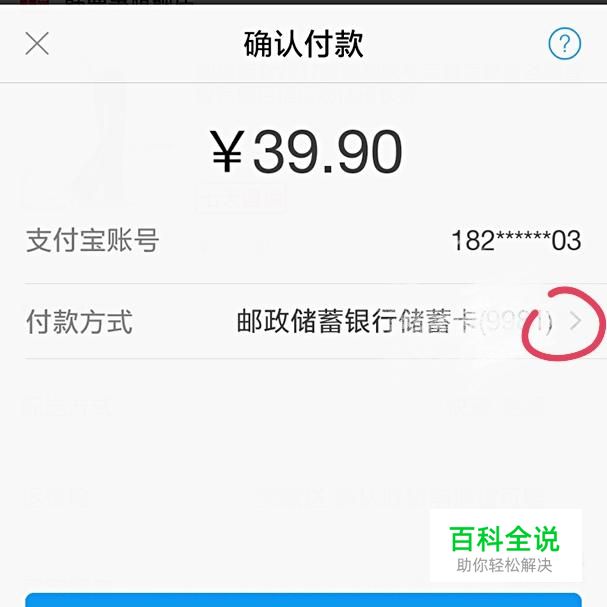Change the 付款方式 payment method

click(574, 321)
